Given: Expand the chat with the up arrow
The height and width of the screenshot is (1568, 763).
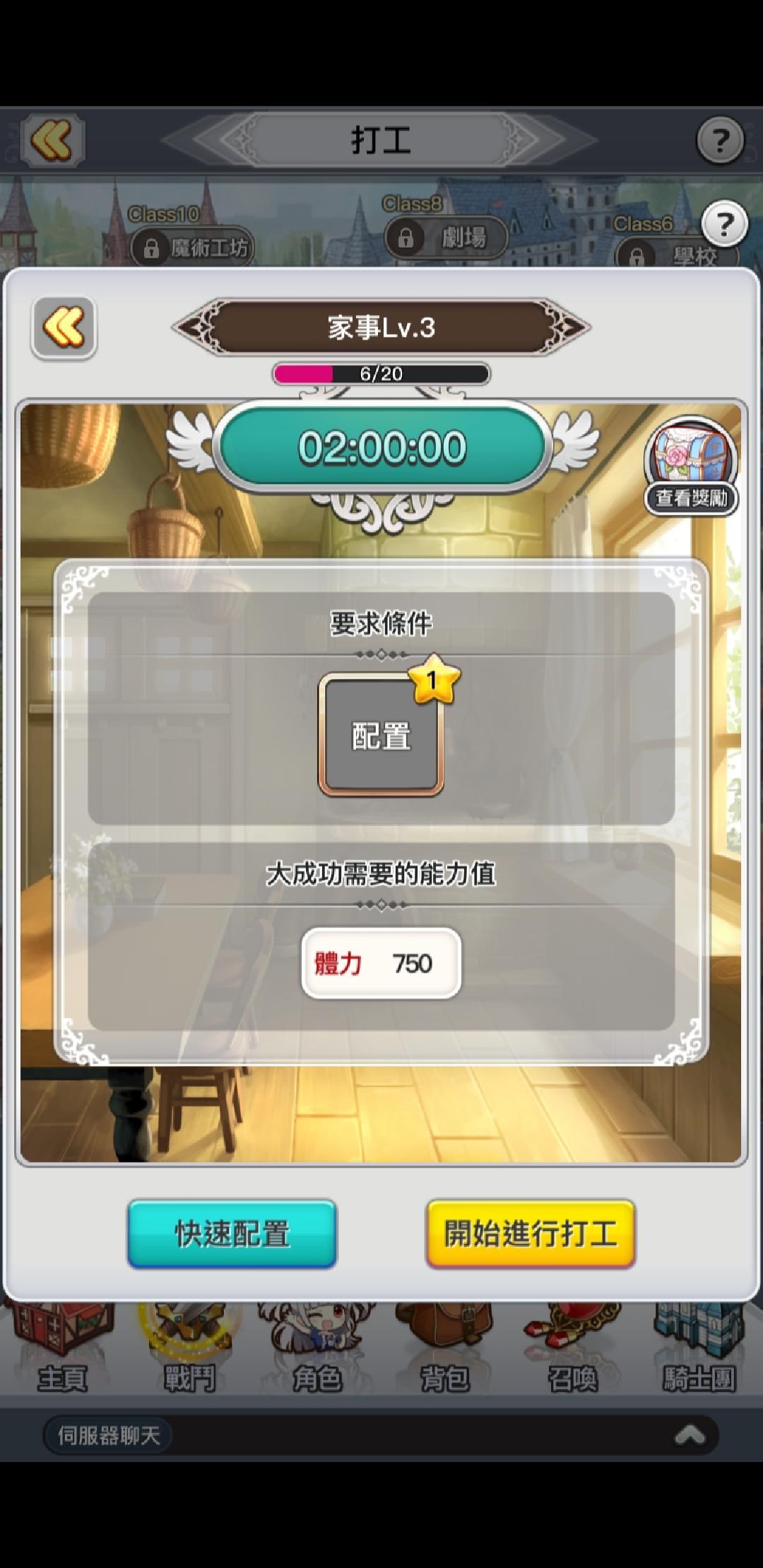Looking at the screenshot, I should pyautogui.click(x=690, y=1435).
